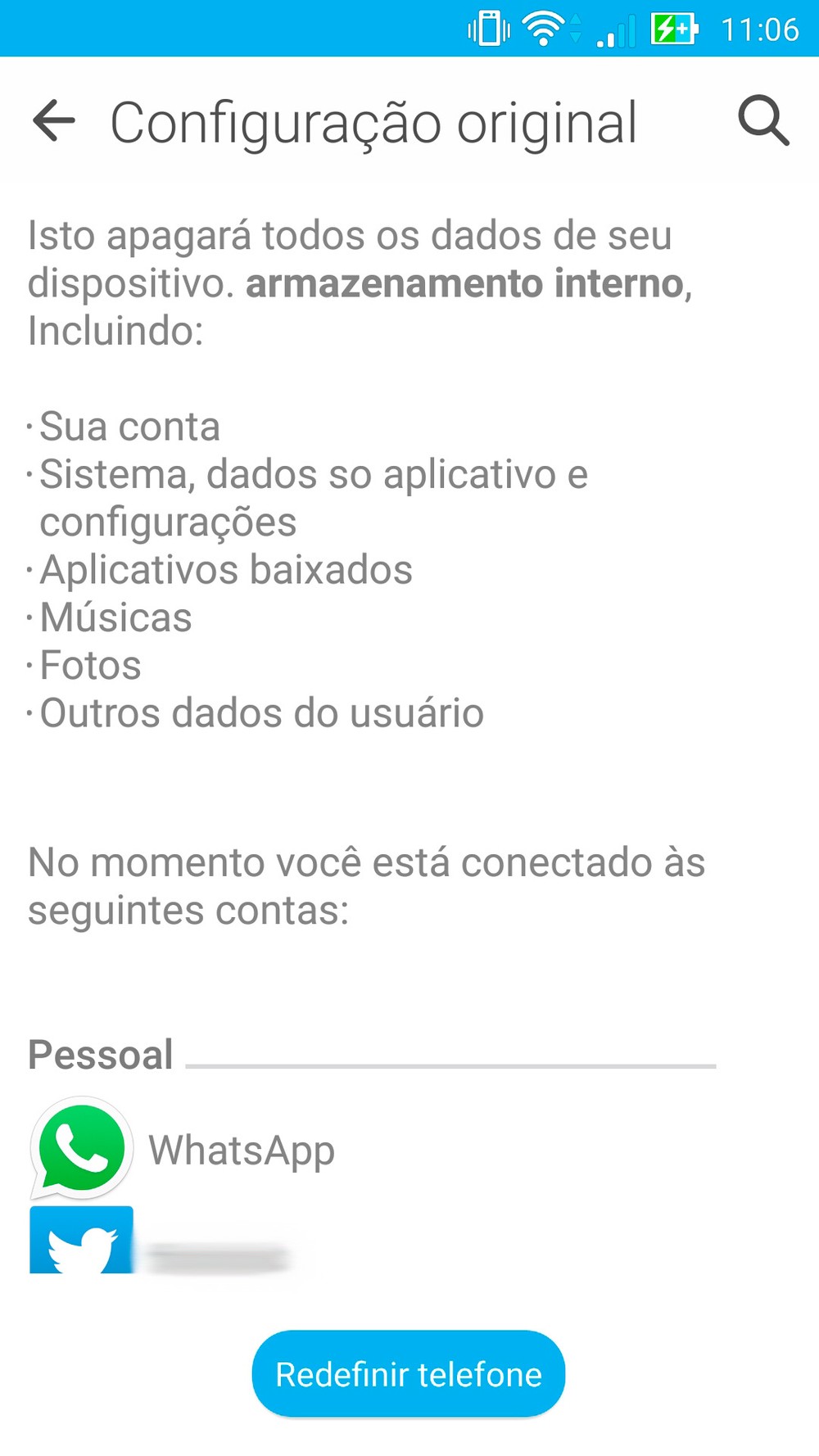Open the search magnifier icon
This screenshot has width=819, height=1456.
tap(763, 121)
